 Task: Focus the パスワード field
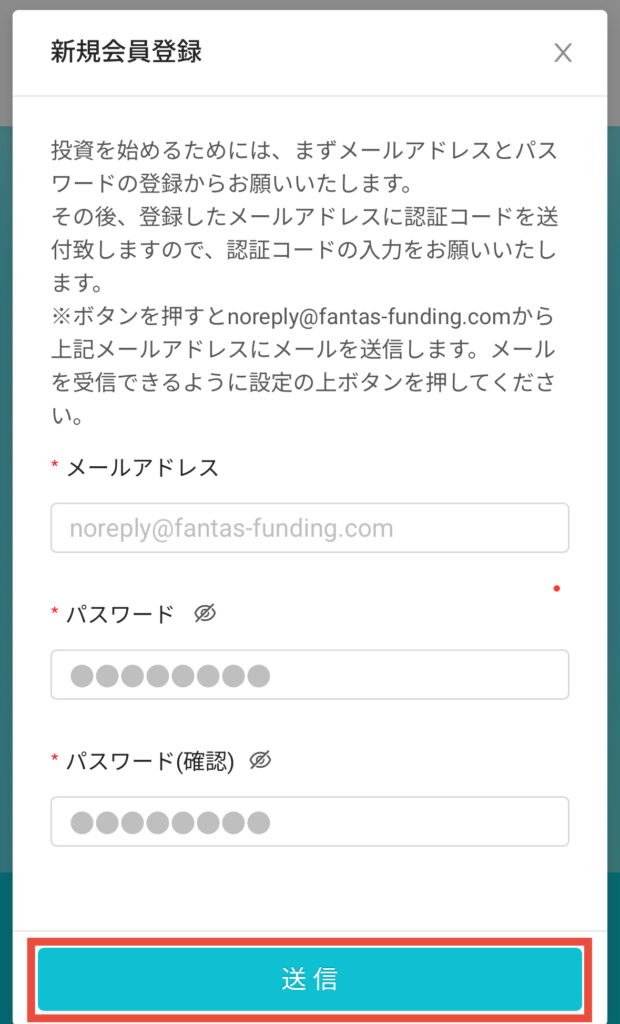coord(310,675)
